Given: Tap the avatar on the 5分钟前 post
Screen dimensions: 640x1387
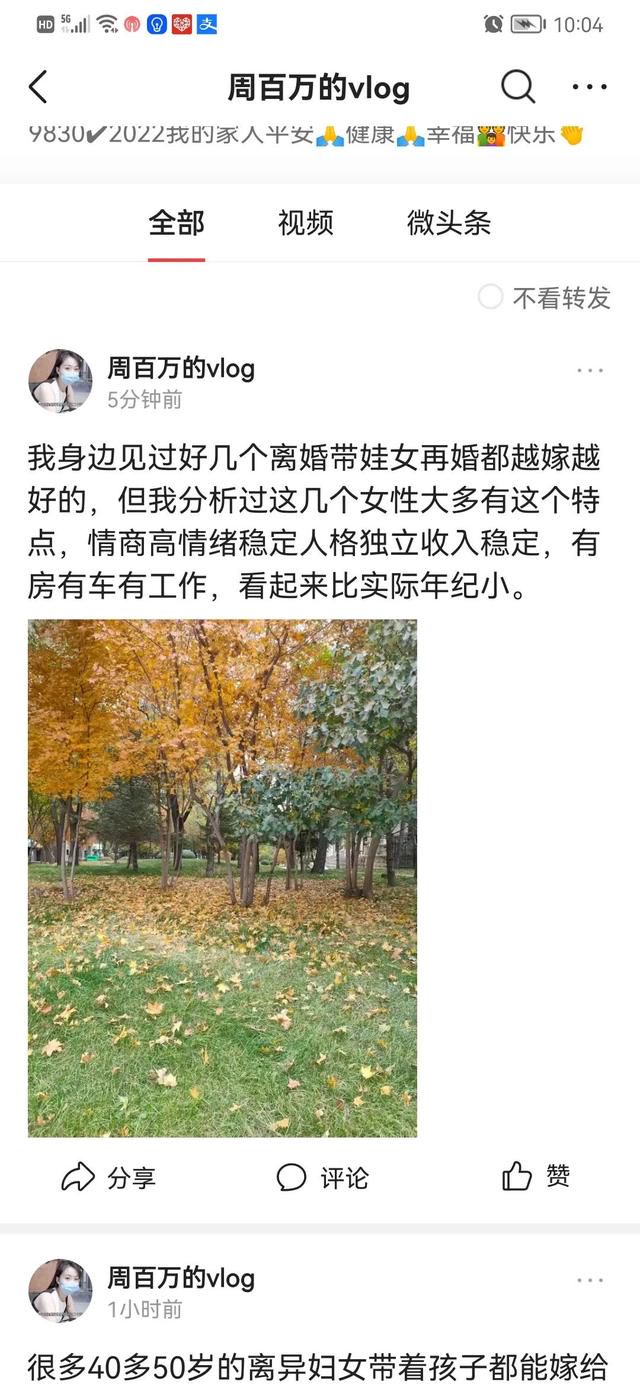Looking at the screenshot, I should click(x=60, y=381).
